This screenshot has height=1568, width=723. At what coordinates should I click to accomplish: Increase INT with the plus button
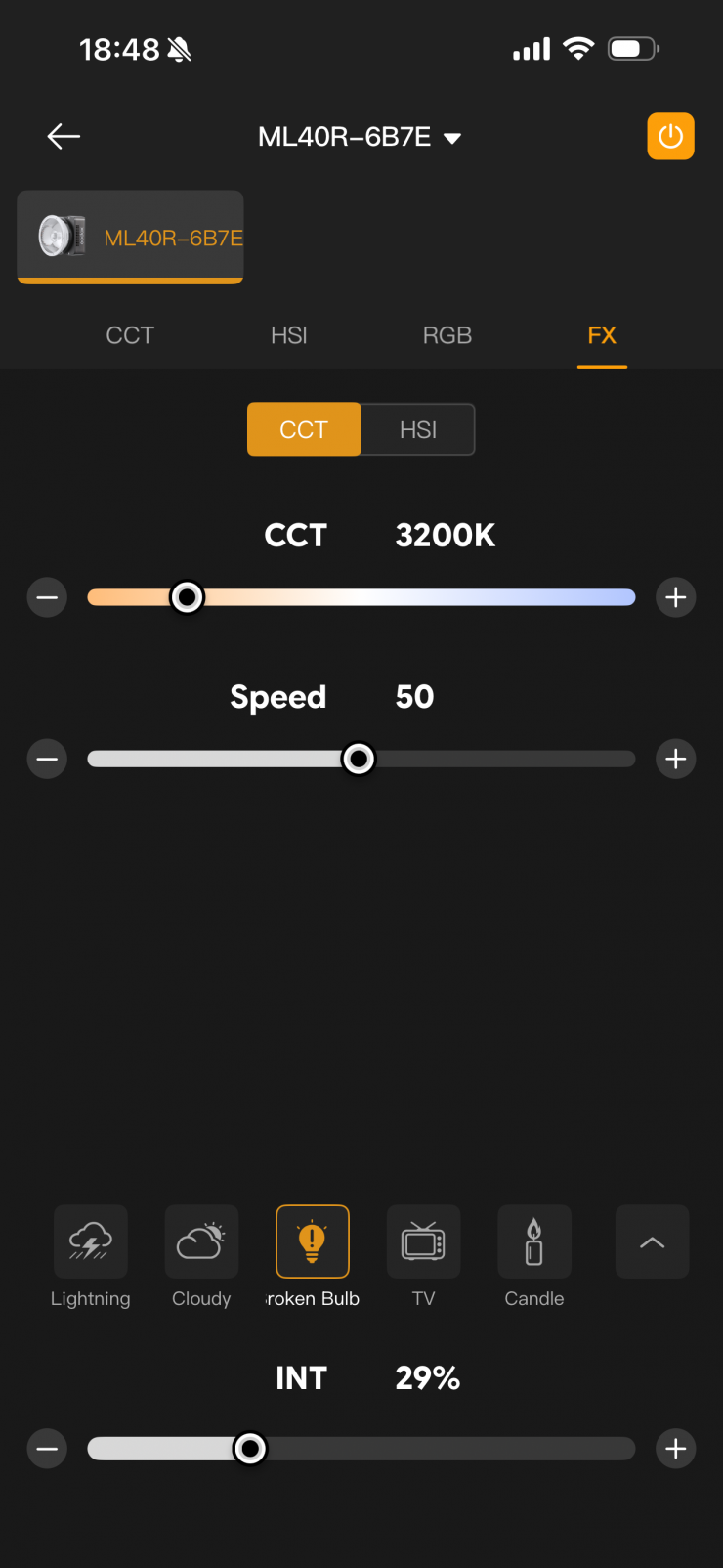[x=676, y=1449]
